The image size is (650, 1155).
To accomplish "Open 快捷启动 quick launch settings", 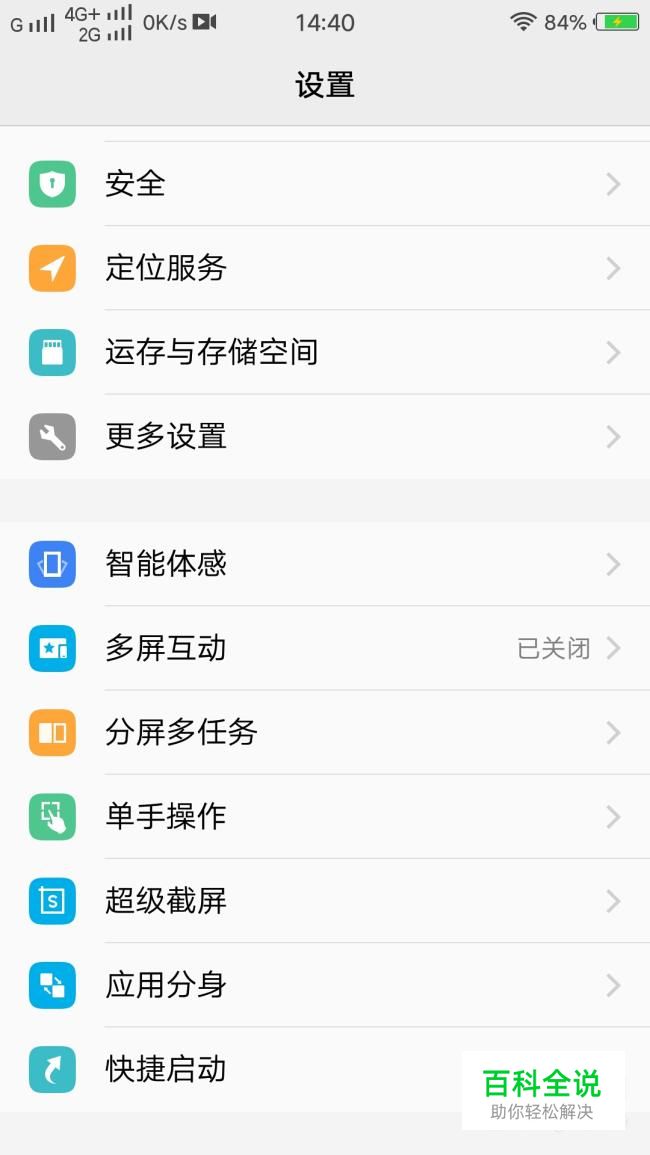I will (x=325, y=1070).
